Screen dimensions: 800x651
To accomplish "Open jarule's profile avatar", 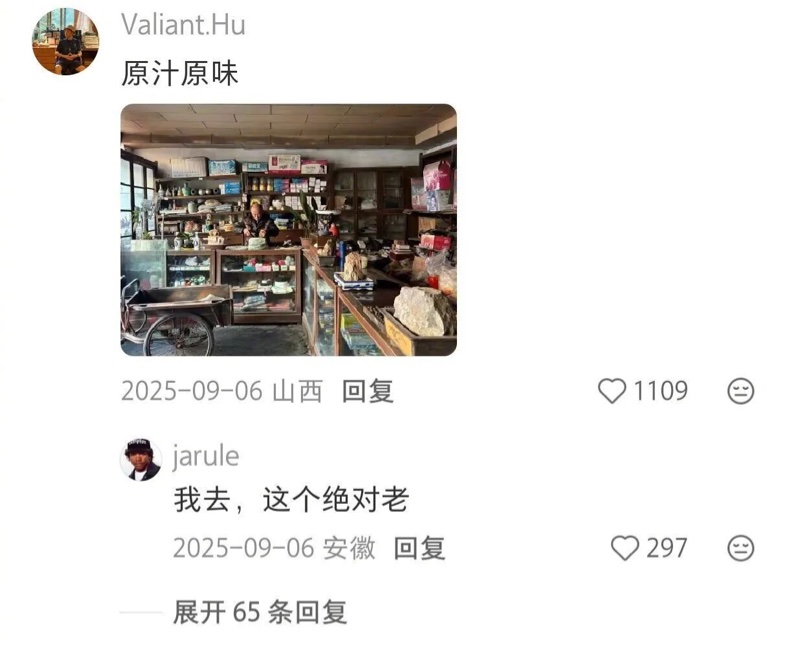I will (x=141, y=459).
